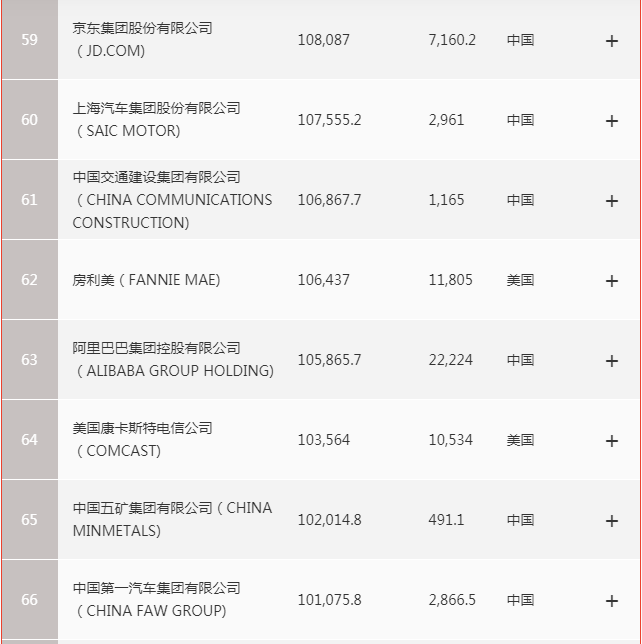This screenshot has width=642, height=644.
Task: Expand the China Minmetals row details
Action: 612,521
